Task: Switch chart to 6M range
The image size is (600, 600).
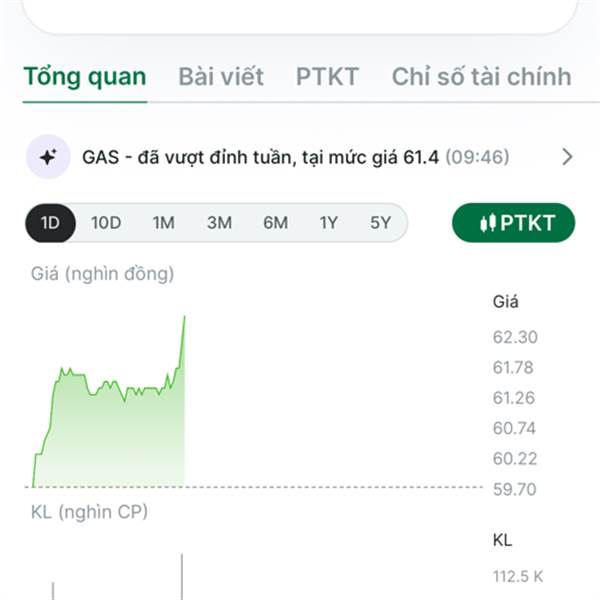Action: pos(275,223)
